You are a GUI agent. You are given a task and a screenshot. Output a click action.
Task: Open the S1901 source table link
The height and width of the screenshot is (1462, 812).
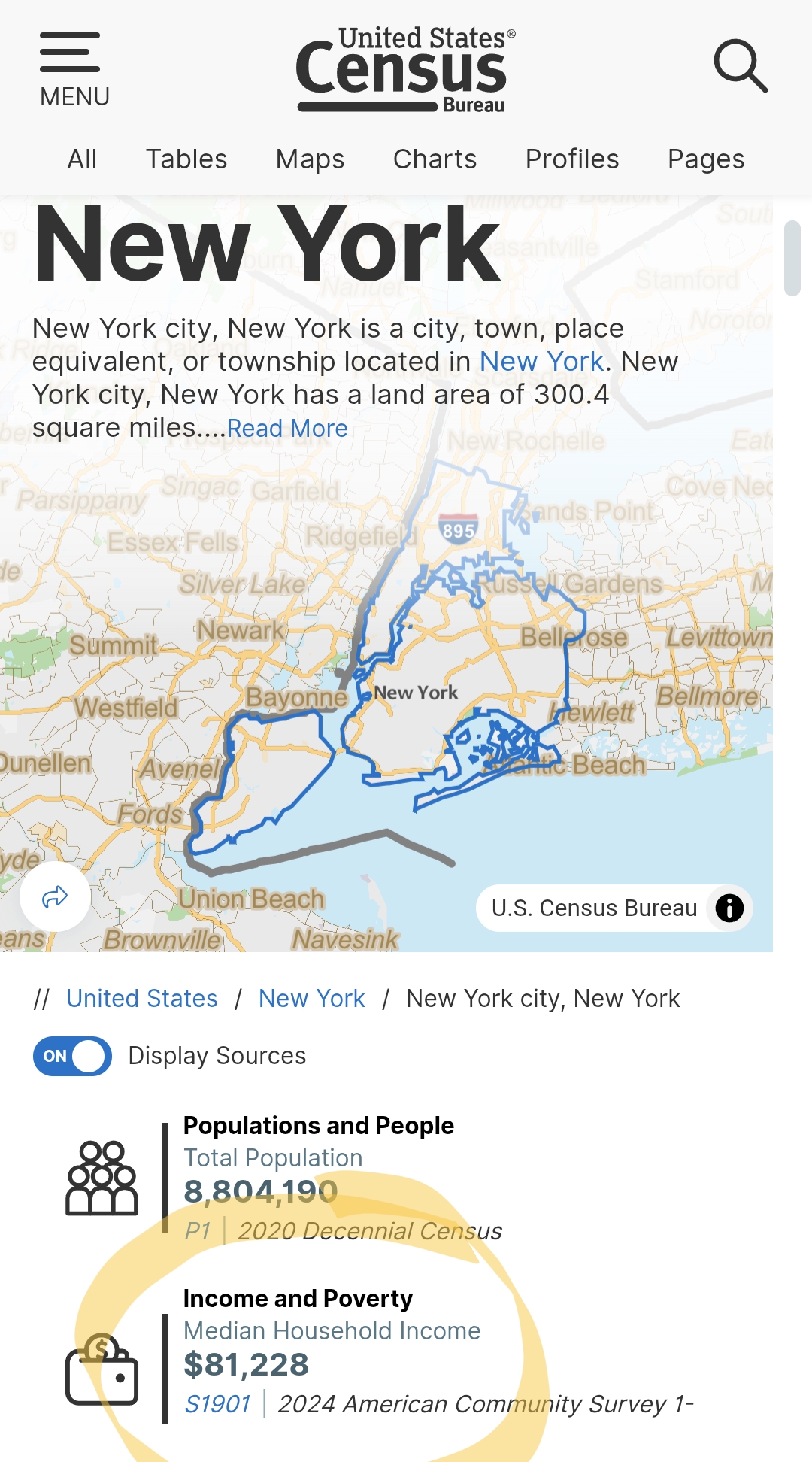coord(217,1404)
